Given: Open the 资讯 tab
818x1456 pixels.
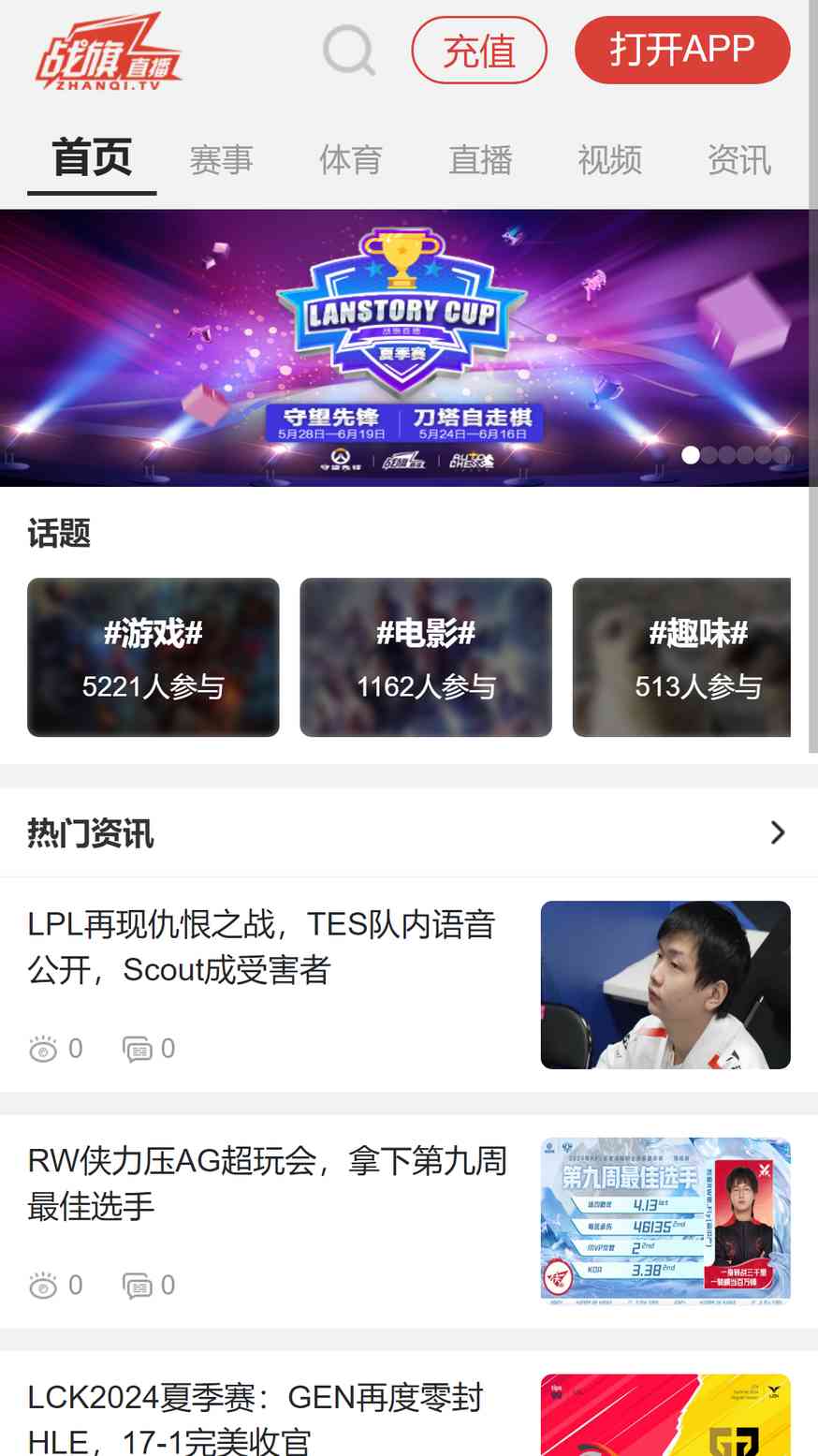Looking at the screenshot, I should [x=738, y=160].
